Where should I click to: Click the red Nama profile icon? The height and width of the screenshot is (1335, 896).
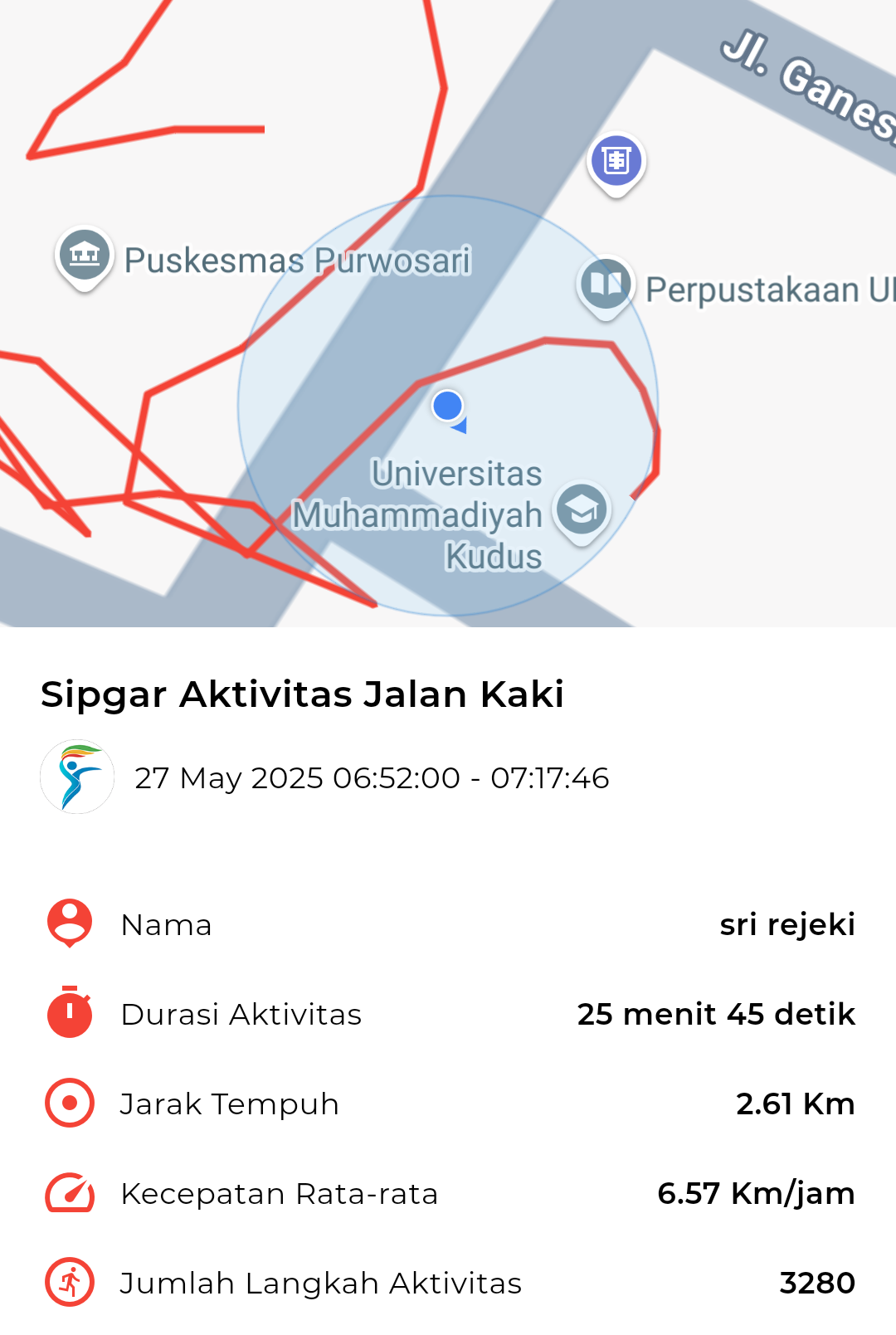[x=68, y=923]
